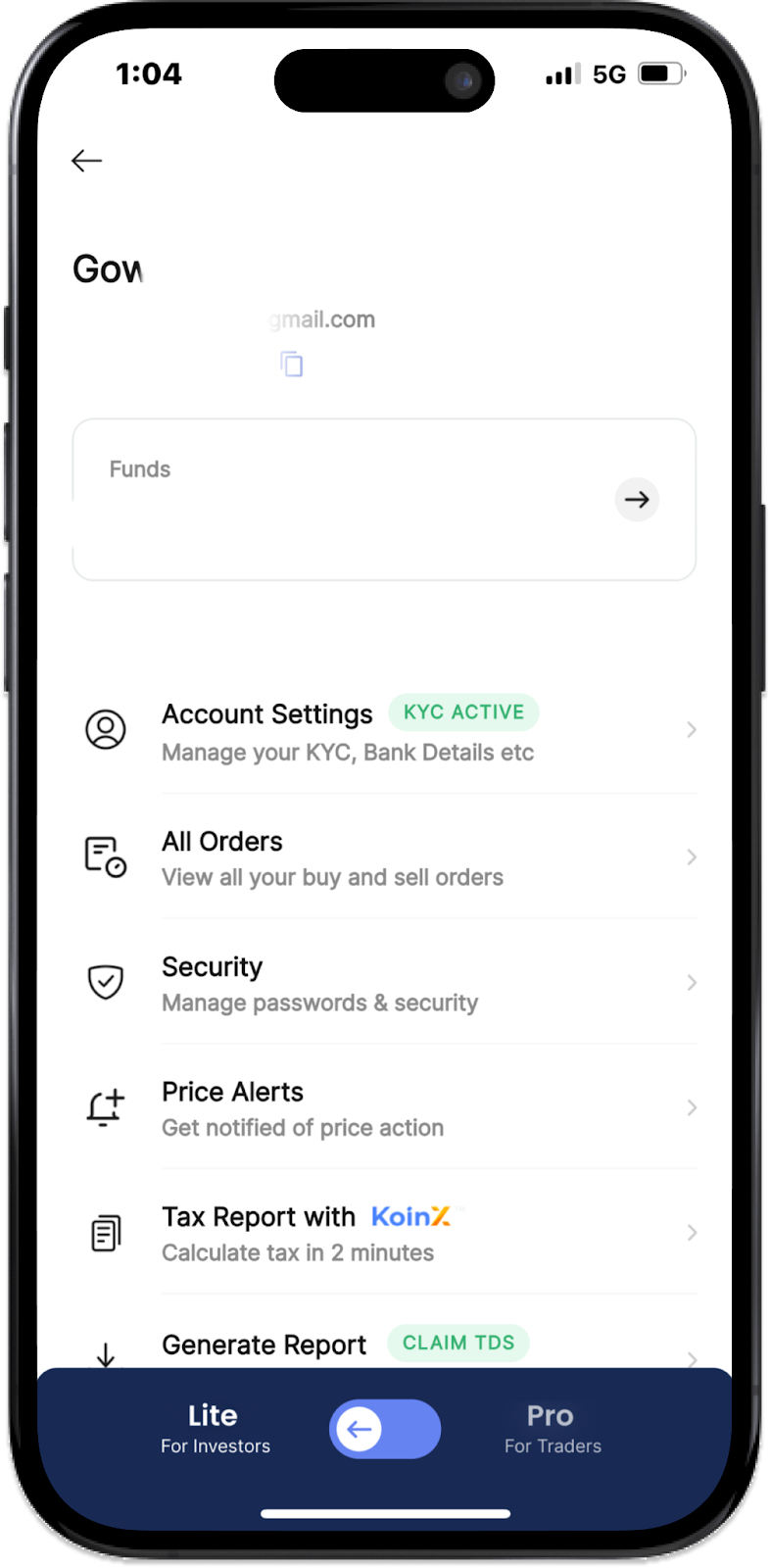Viewport: 770px width, 1568px height.
Task: Copy the email with the copy icon
Action: (292, 365)
